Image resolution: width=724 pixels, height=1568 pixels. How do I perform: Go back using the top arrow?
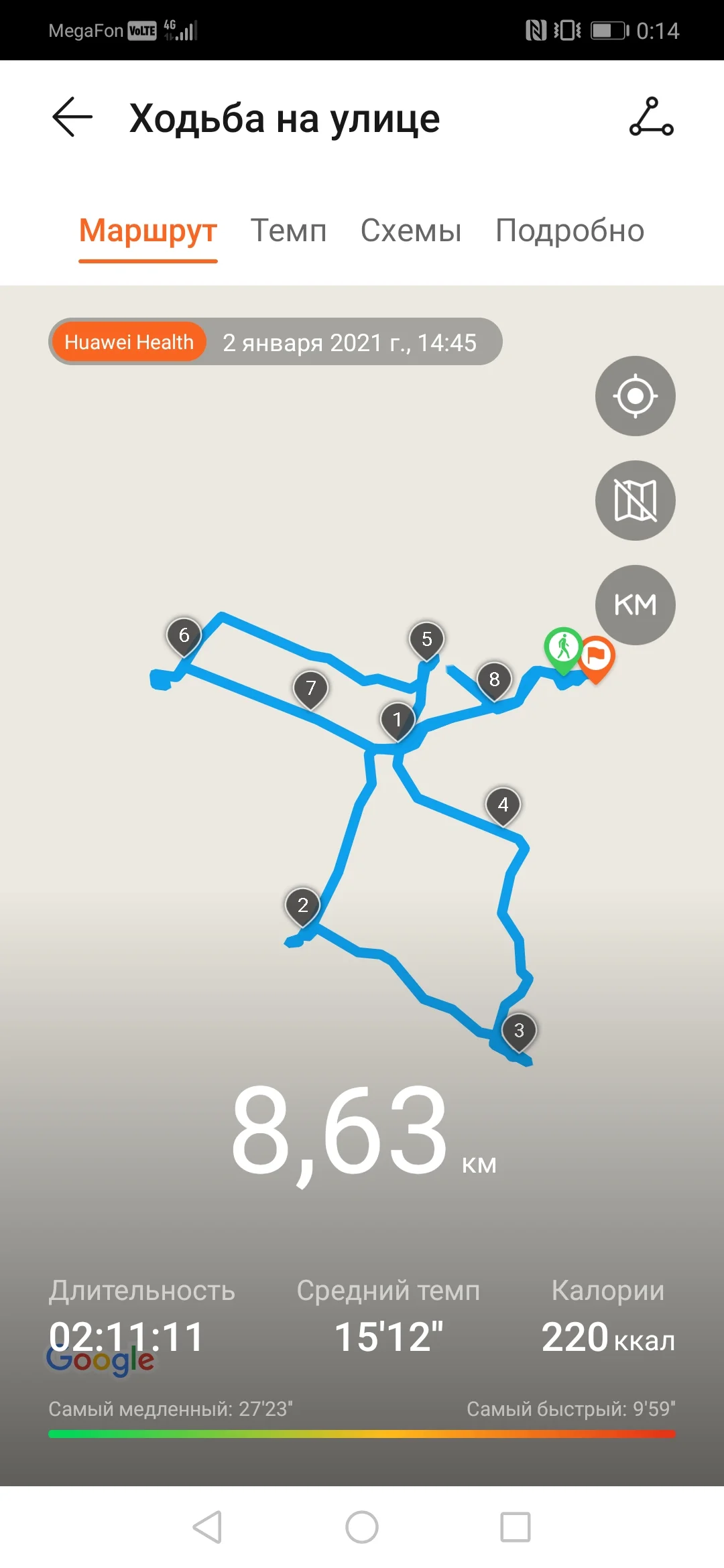click(x=72, y=117)
